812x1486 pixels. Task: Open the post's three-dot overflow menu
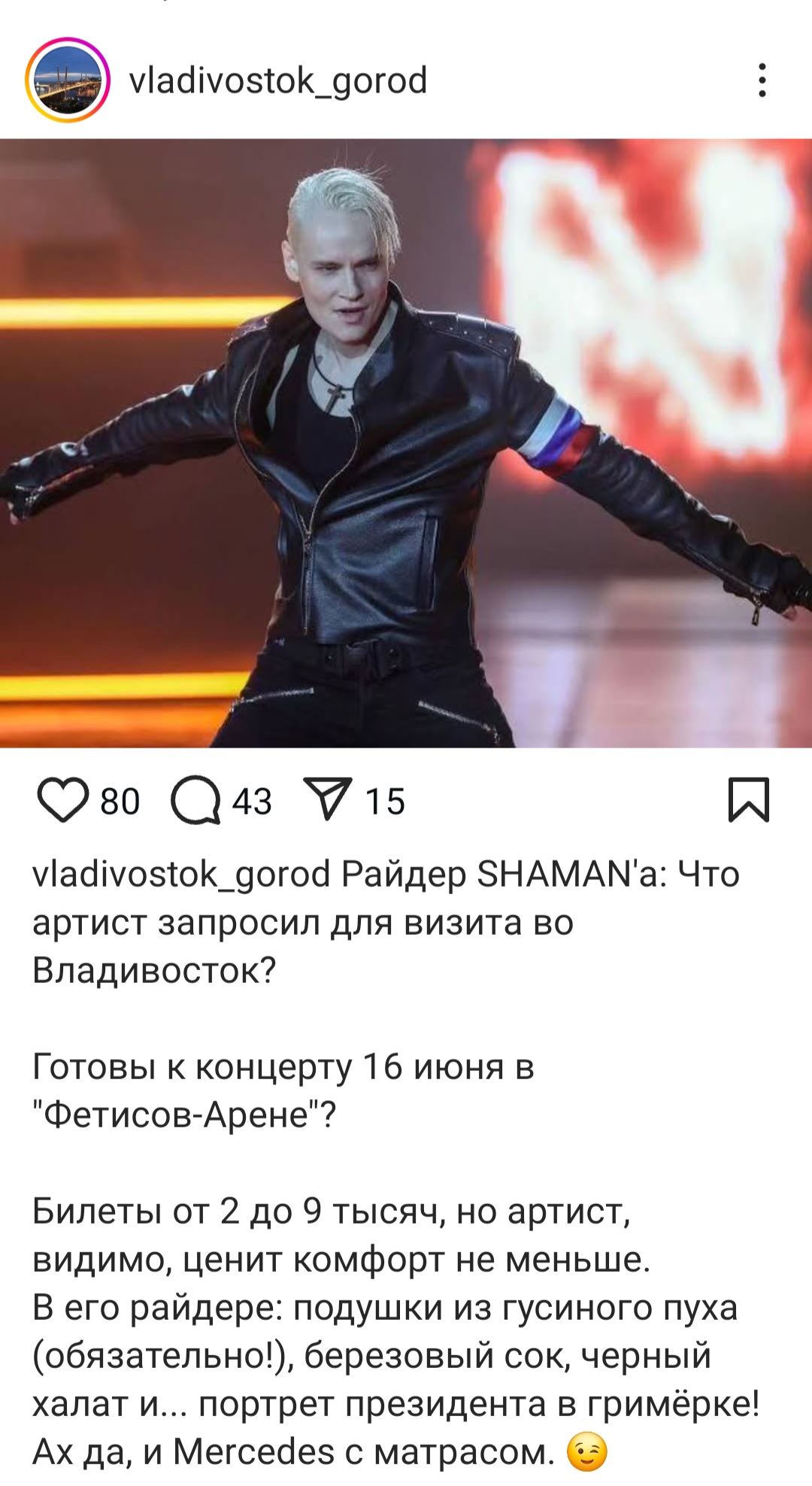(762, 80)
